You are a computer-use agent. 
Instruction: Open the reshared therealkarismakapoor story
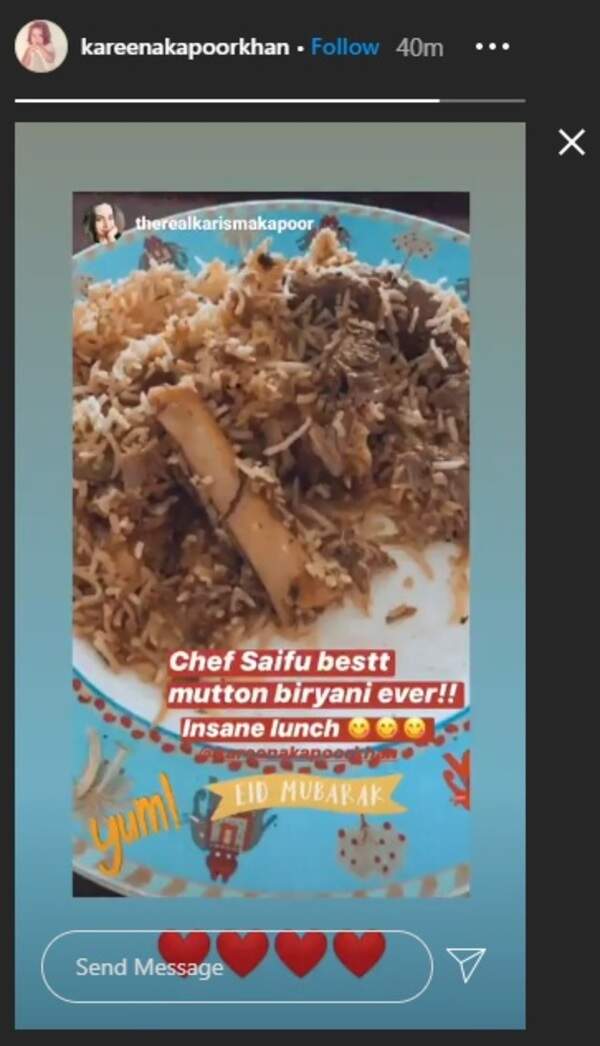click(224, 224)
